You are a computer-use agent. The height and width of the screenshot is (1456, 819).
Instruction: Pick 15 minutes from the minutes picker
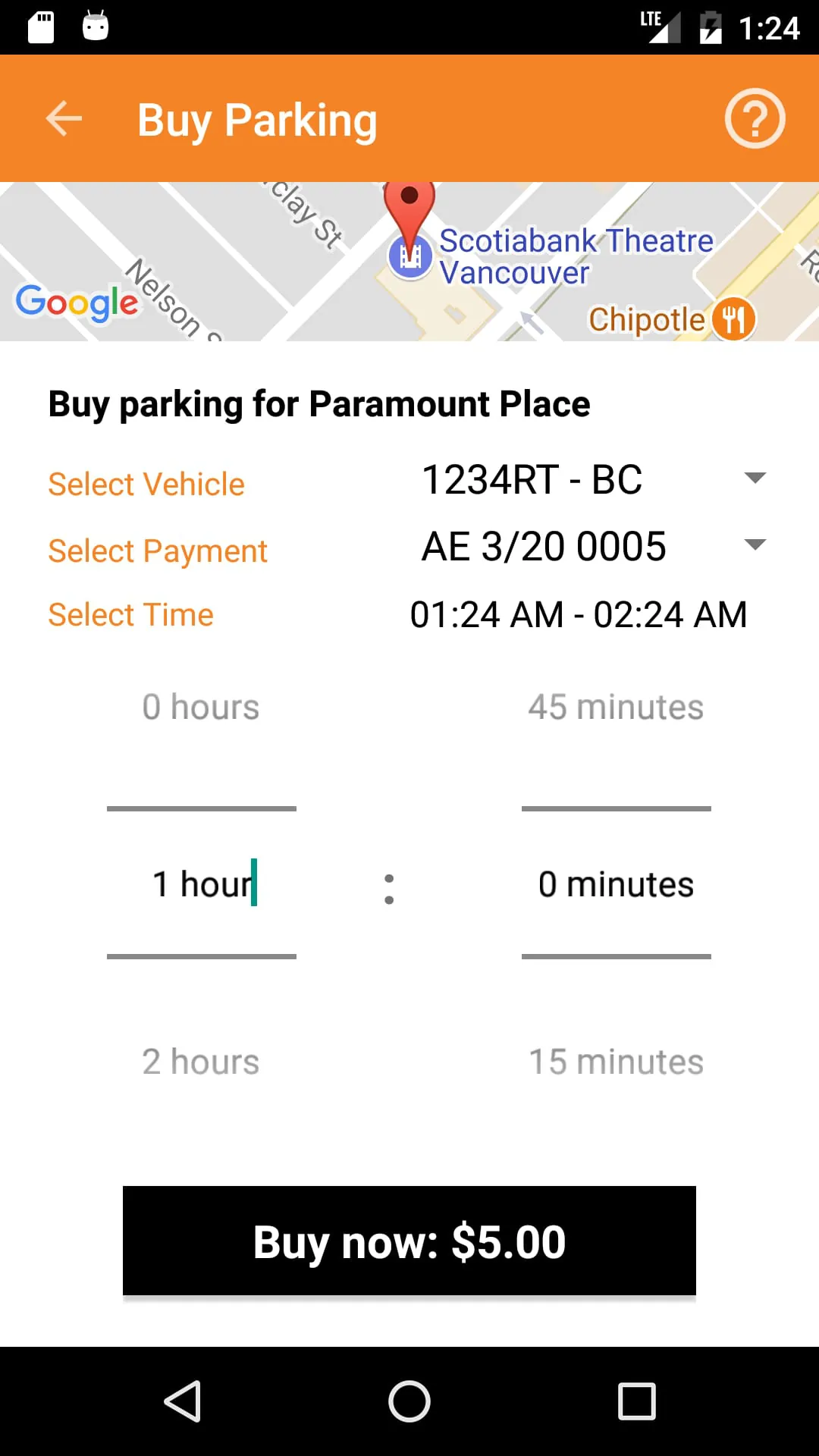616,1061
